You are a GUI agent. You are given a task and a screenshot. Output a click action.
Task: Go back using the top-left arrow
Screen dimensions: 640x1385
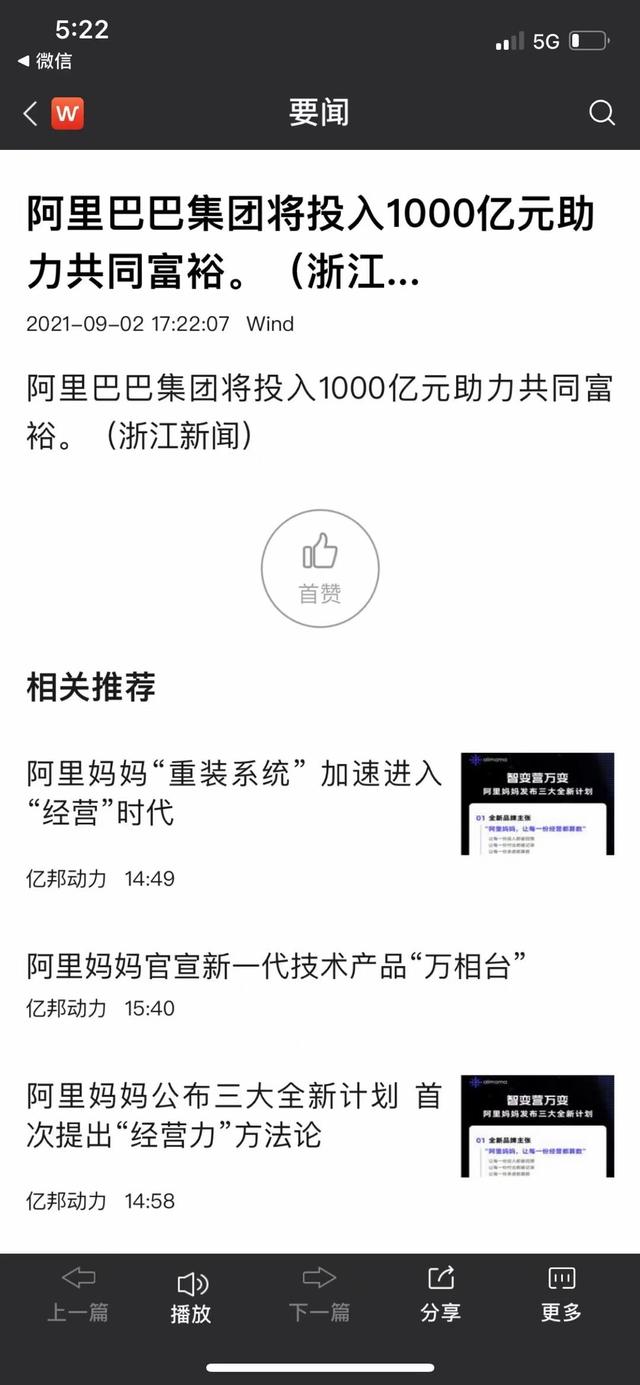(x=30, y=113)
